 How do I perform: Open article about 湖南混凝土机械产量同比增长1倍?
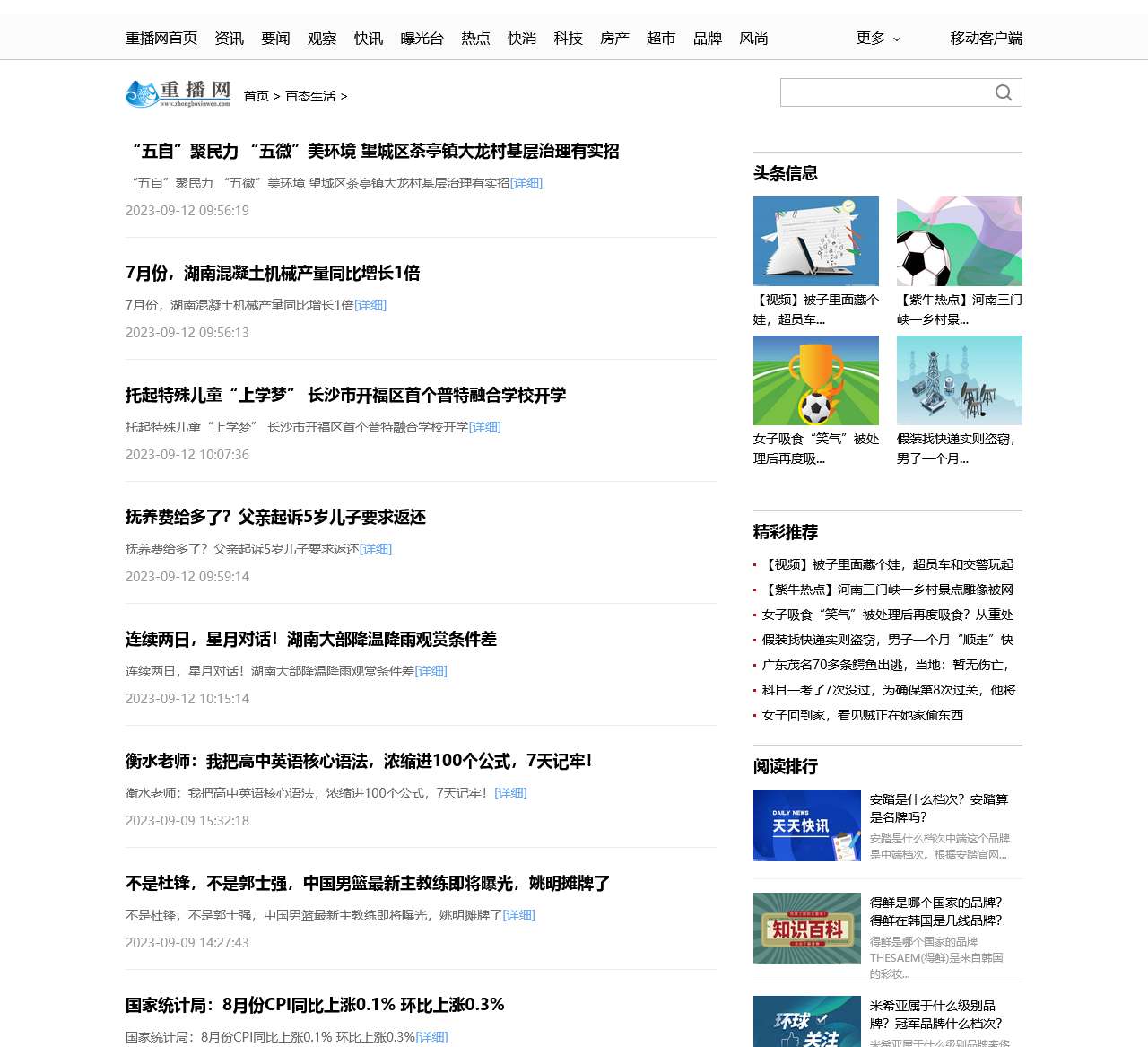[273, 273]
